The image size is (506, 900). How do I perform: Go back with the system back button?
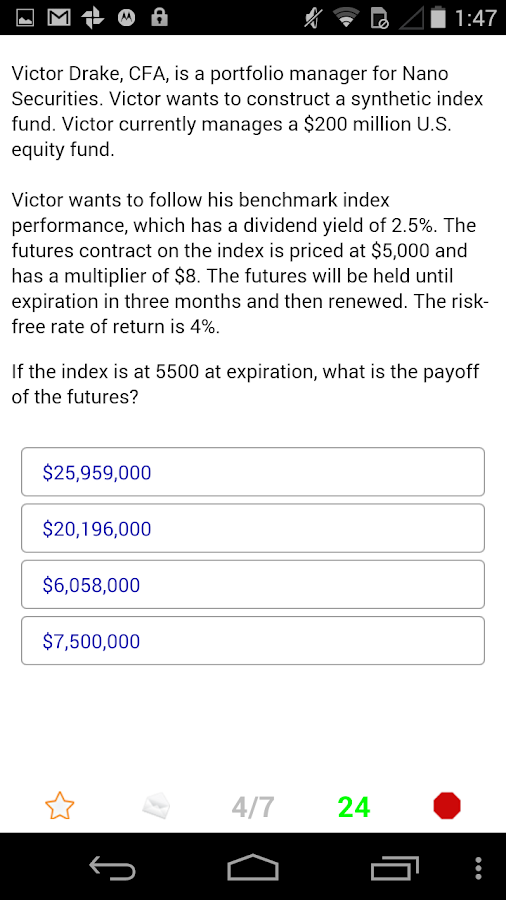[x=112, y=868]
